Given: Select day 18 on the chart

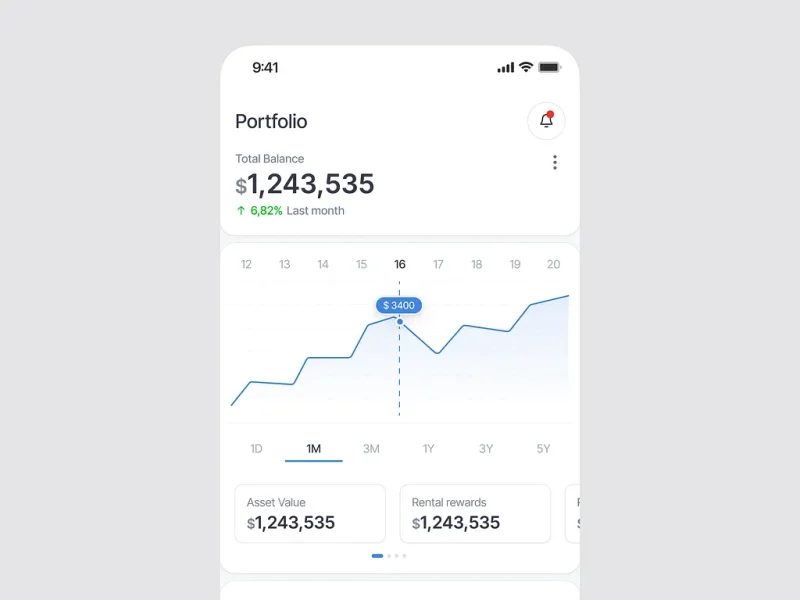Looking at the screenshot, I should tap(477, 265).
